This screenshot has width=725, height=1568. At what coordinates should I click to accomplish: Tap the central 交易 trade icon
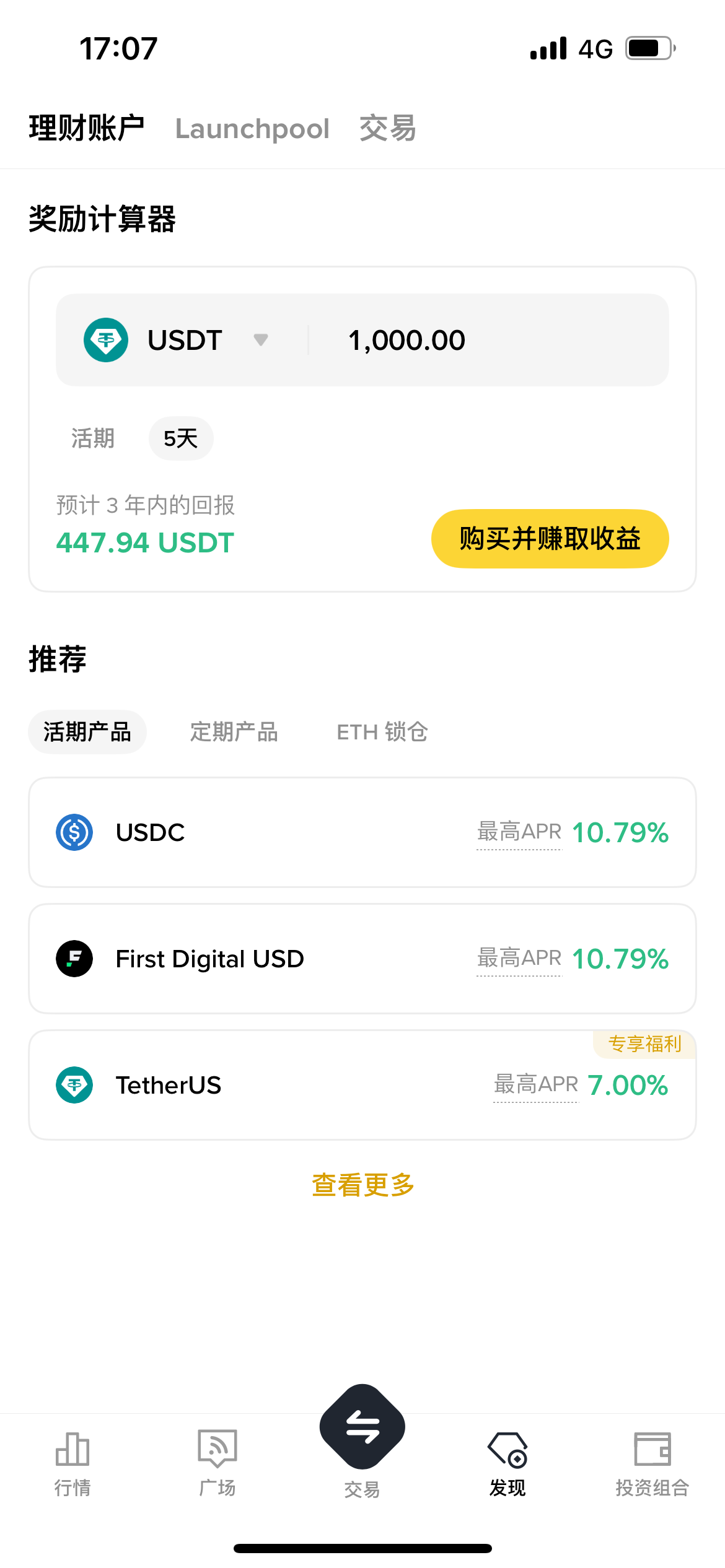(362, 1426)
